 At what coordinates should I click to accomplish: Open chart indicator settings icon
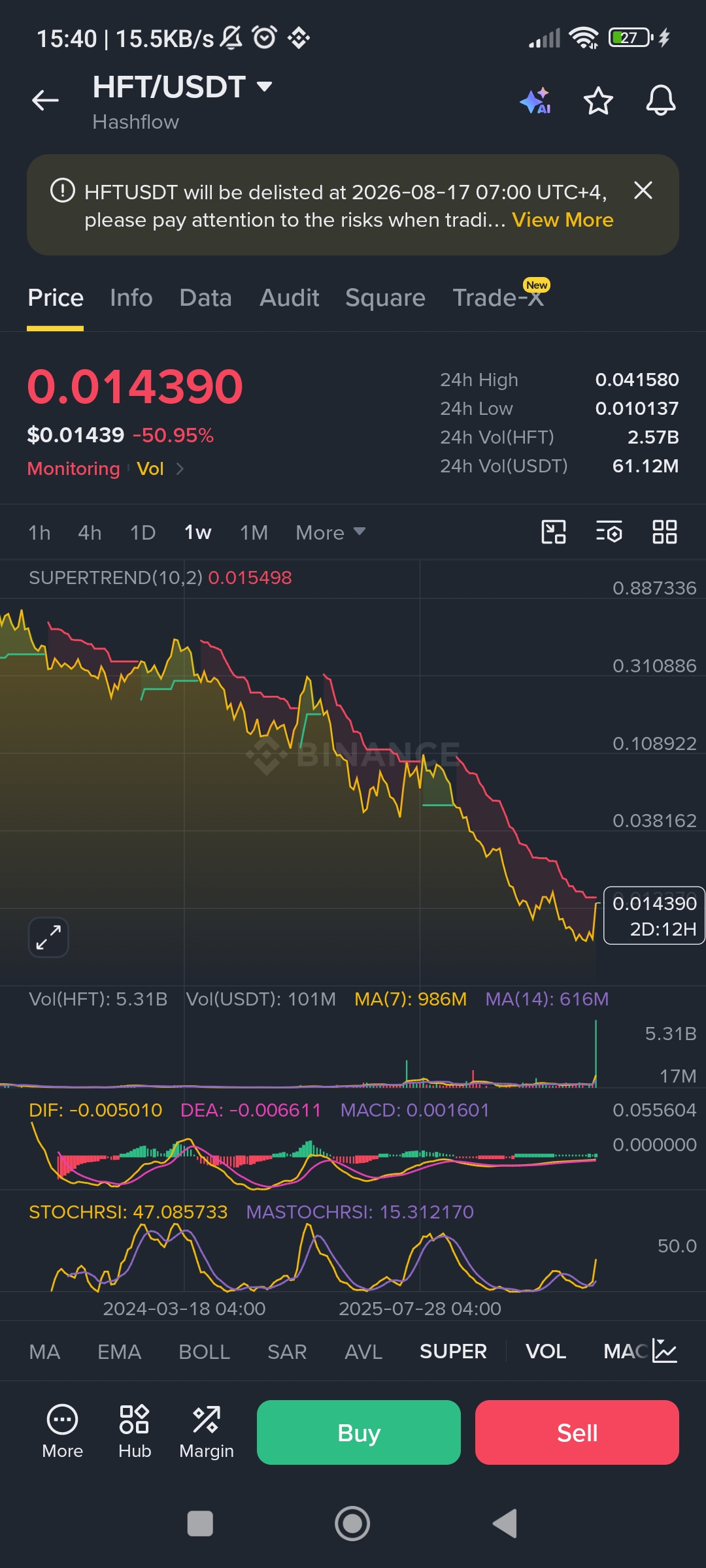tap(609, 532)
